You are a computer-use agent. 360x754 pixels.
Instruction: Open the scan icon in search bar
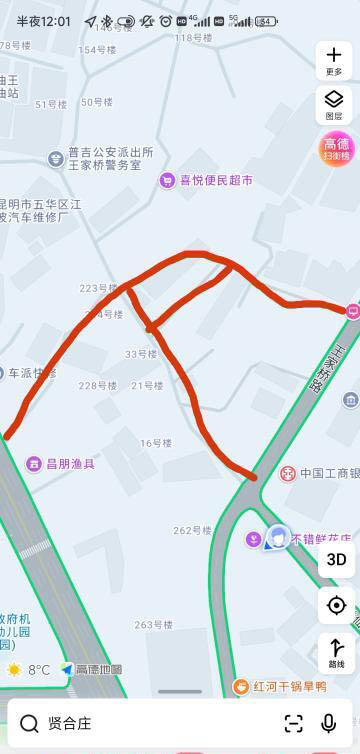[293, 723]
